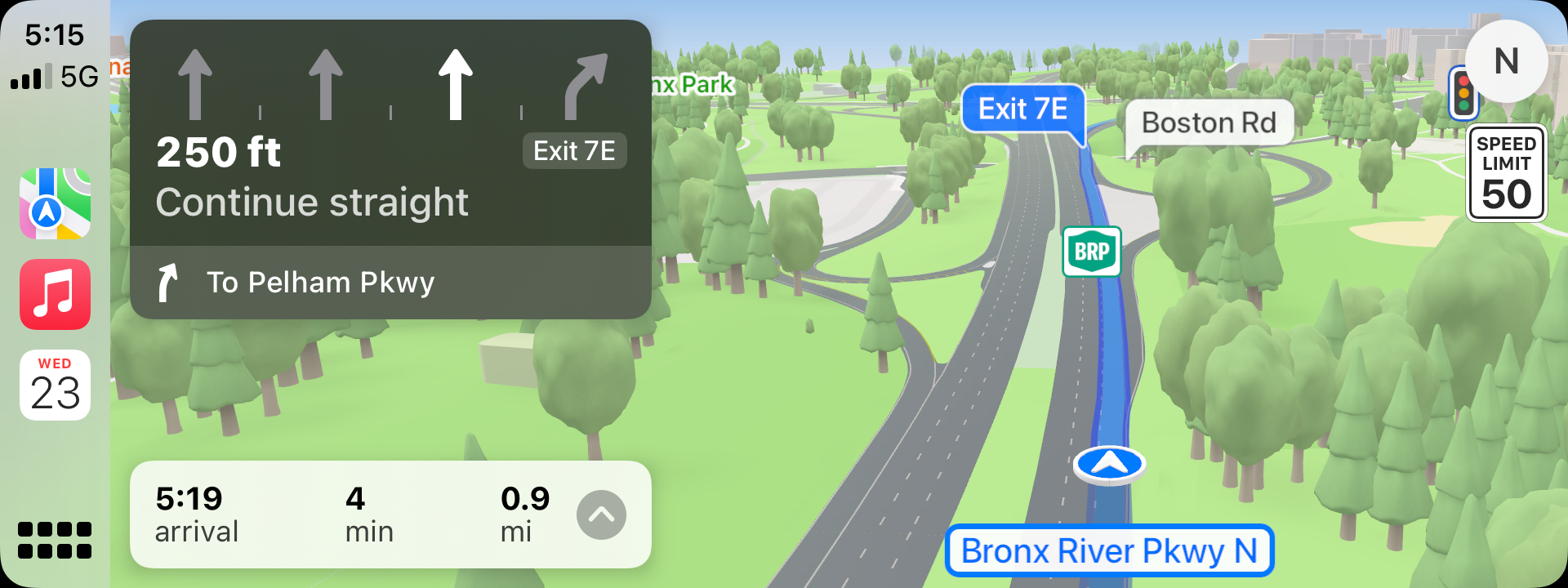Viewport: 1568px width, 588px height.
Task: Expand the trip details chevron
Action: pyautogui.click(x=601, y=514)
